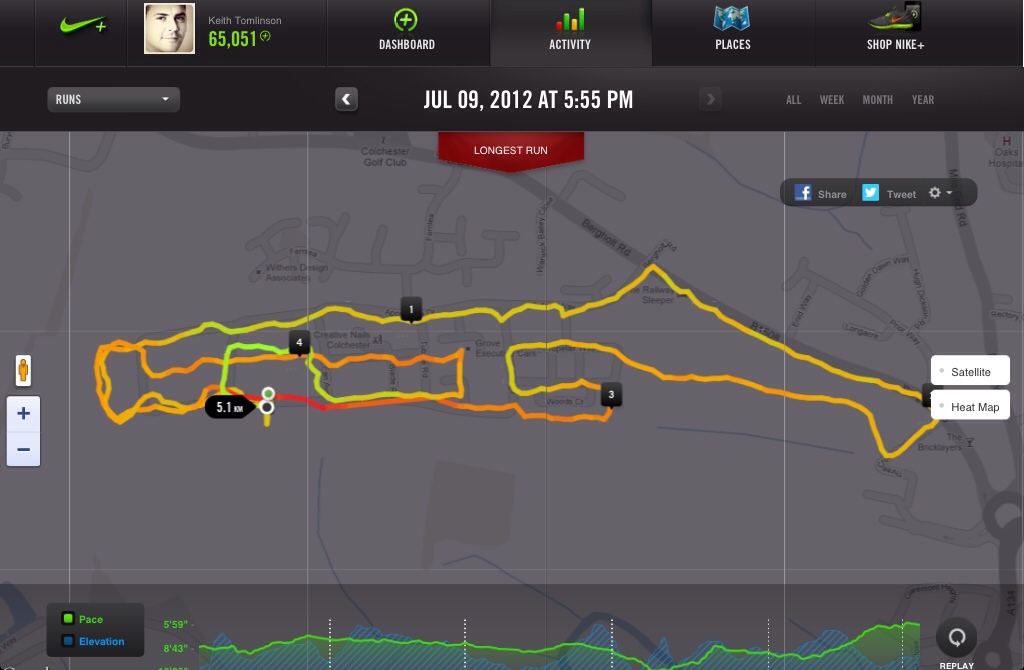Turn on the Heat Map
The height and width of the screenshot is (670, 1024).
coord(969,407)
